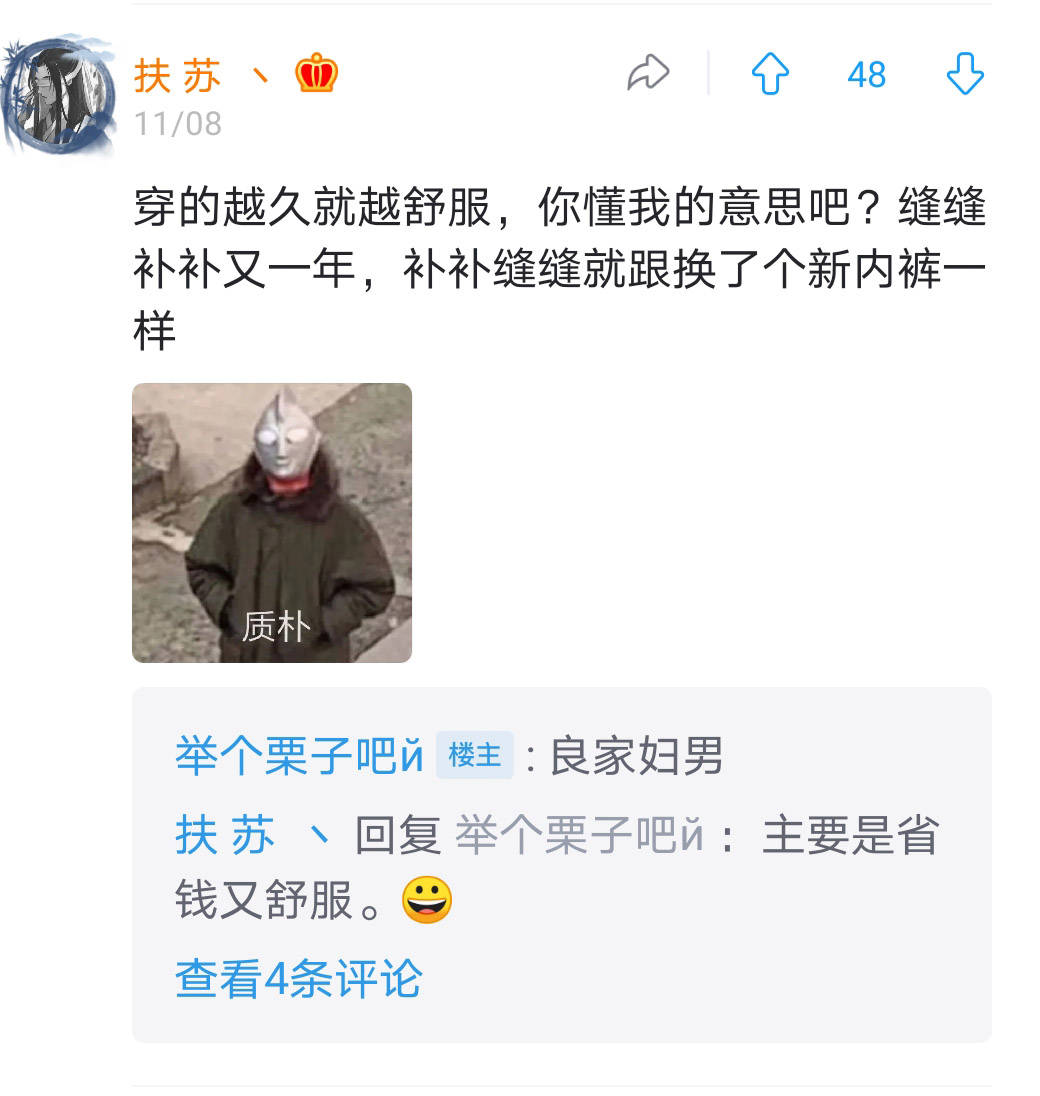This screenshot has height=1096, width=1040.
Task: Open the 质朴 meme image
Action: 272,522
